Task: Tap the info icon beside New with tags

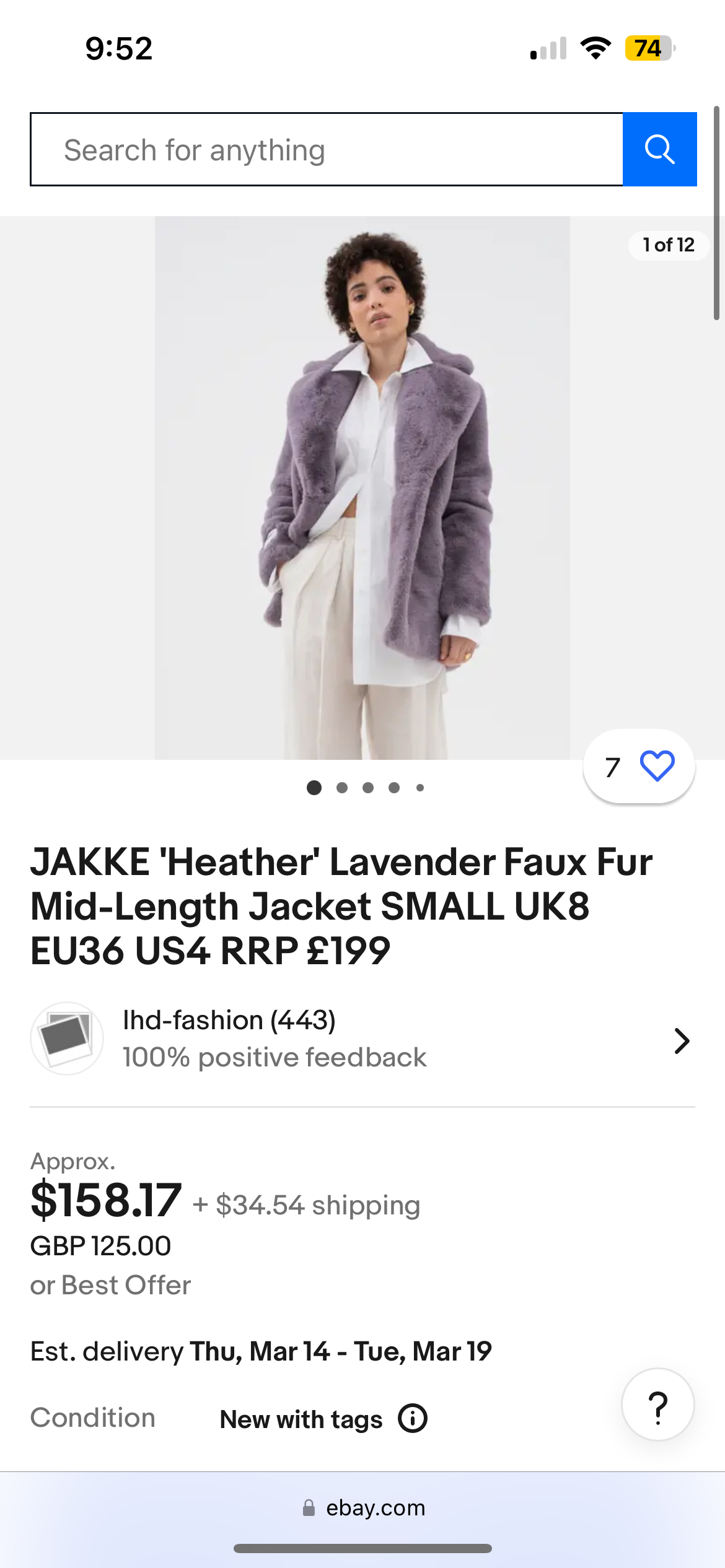Action: pyautogui.click(x=413, y=1418)
